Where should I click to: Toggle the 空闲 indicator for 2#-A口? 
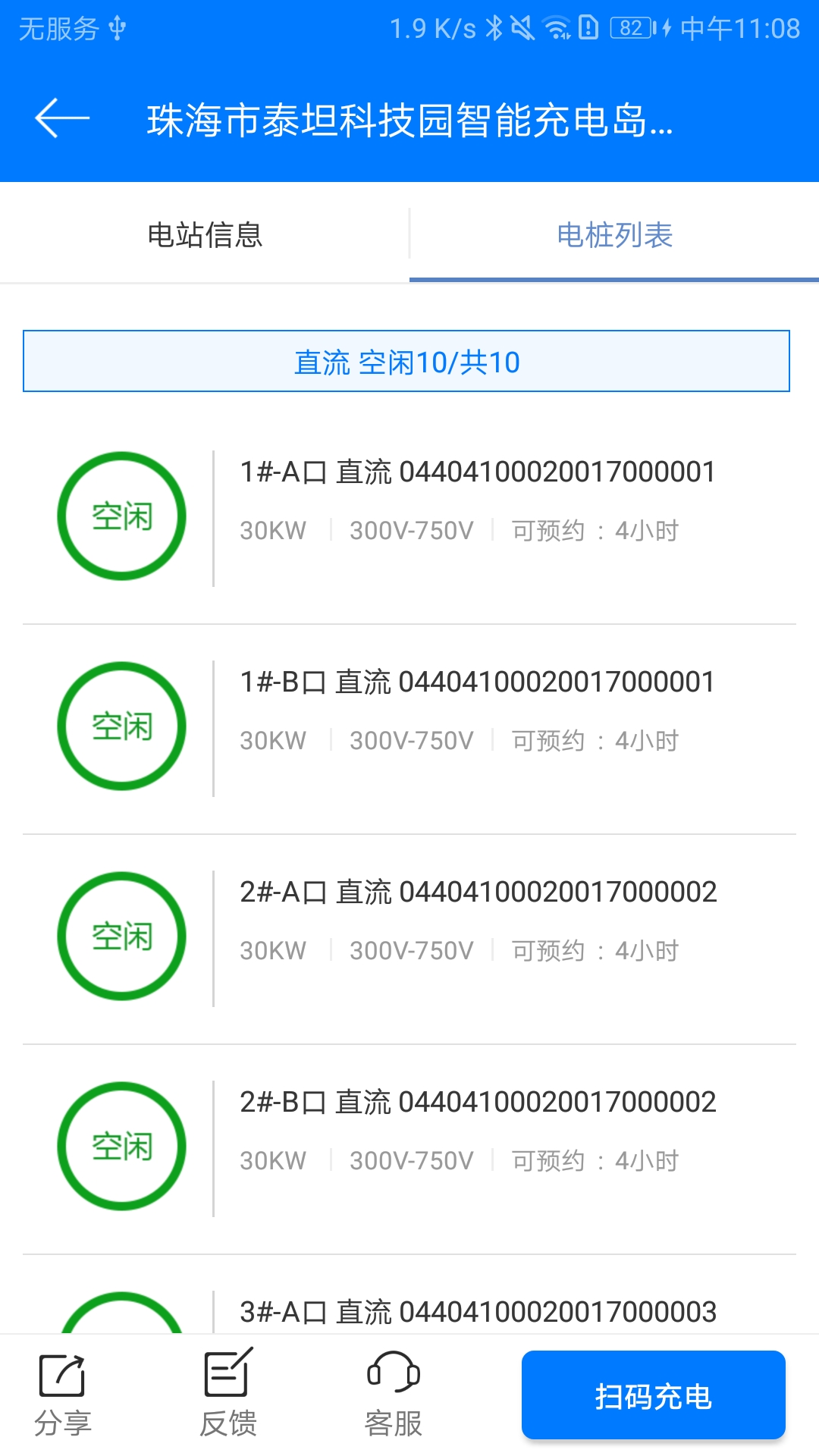click(x=121, y=937)
